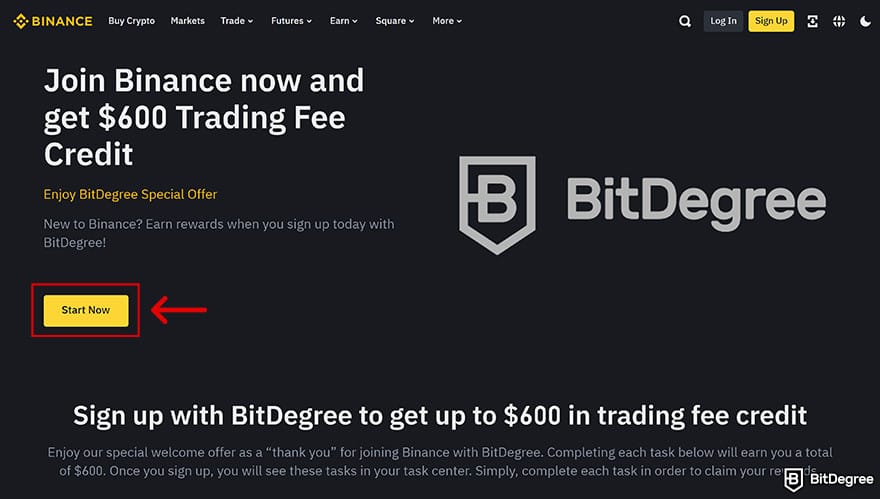This screenshot has height=499, width=880.
Task: Expand the Earn dropdown menu
Action: [x=343, y=21]
